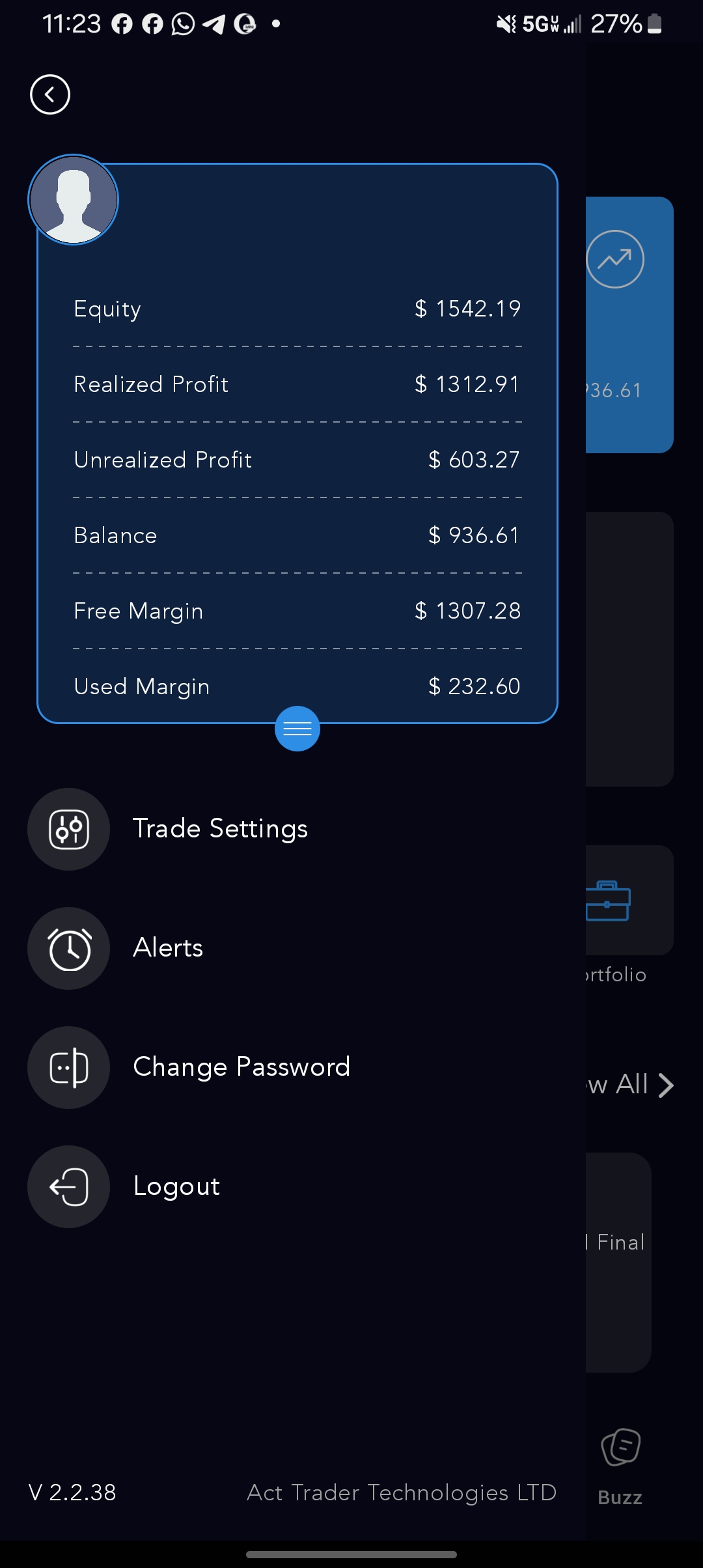Tap the battery level indicator
This screenshot has height=1568, width=703.
(x=653, y=24)
